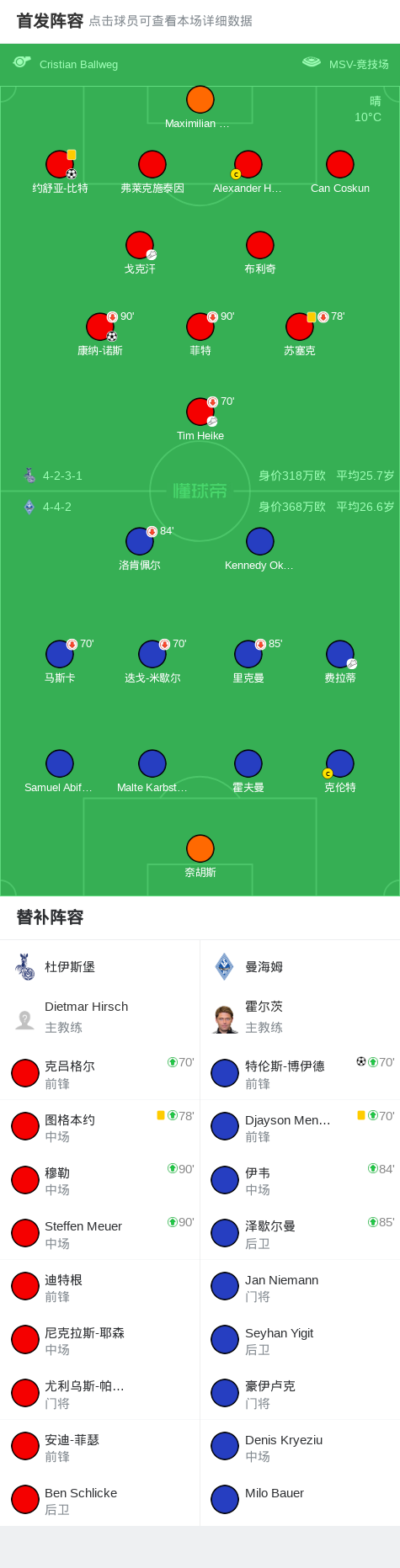
Task: View coach 霍尔茨 profile
Action: (x=301, y=1018)
